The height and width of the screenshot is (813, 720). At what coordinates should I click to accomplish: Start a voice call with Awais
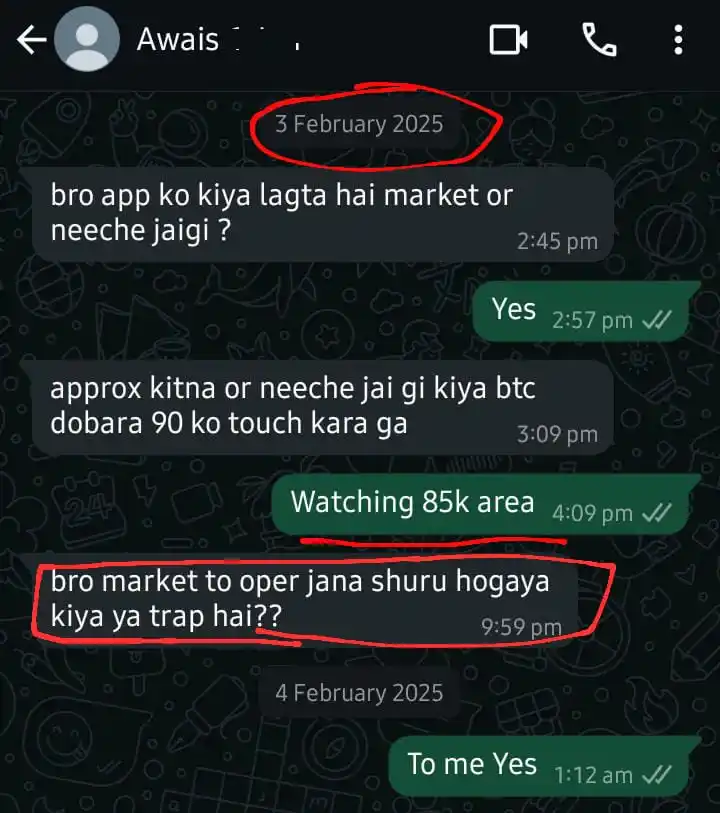pyautogui.click(x=598, y=40)
